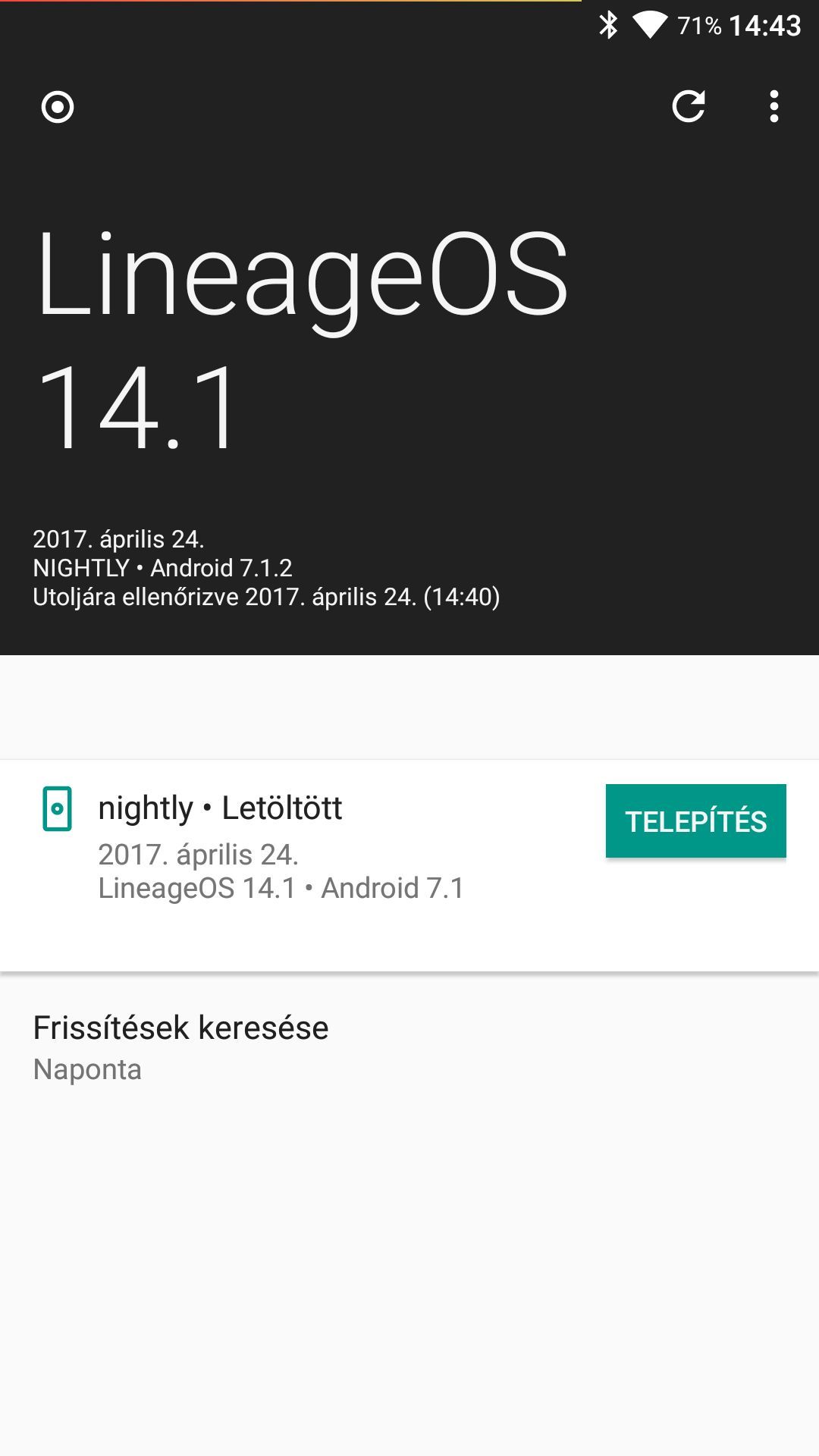Viewport: 819px width, 1456px height.
Task: Open the three-dot overflow menu
Action: coord(773,106)
